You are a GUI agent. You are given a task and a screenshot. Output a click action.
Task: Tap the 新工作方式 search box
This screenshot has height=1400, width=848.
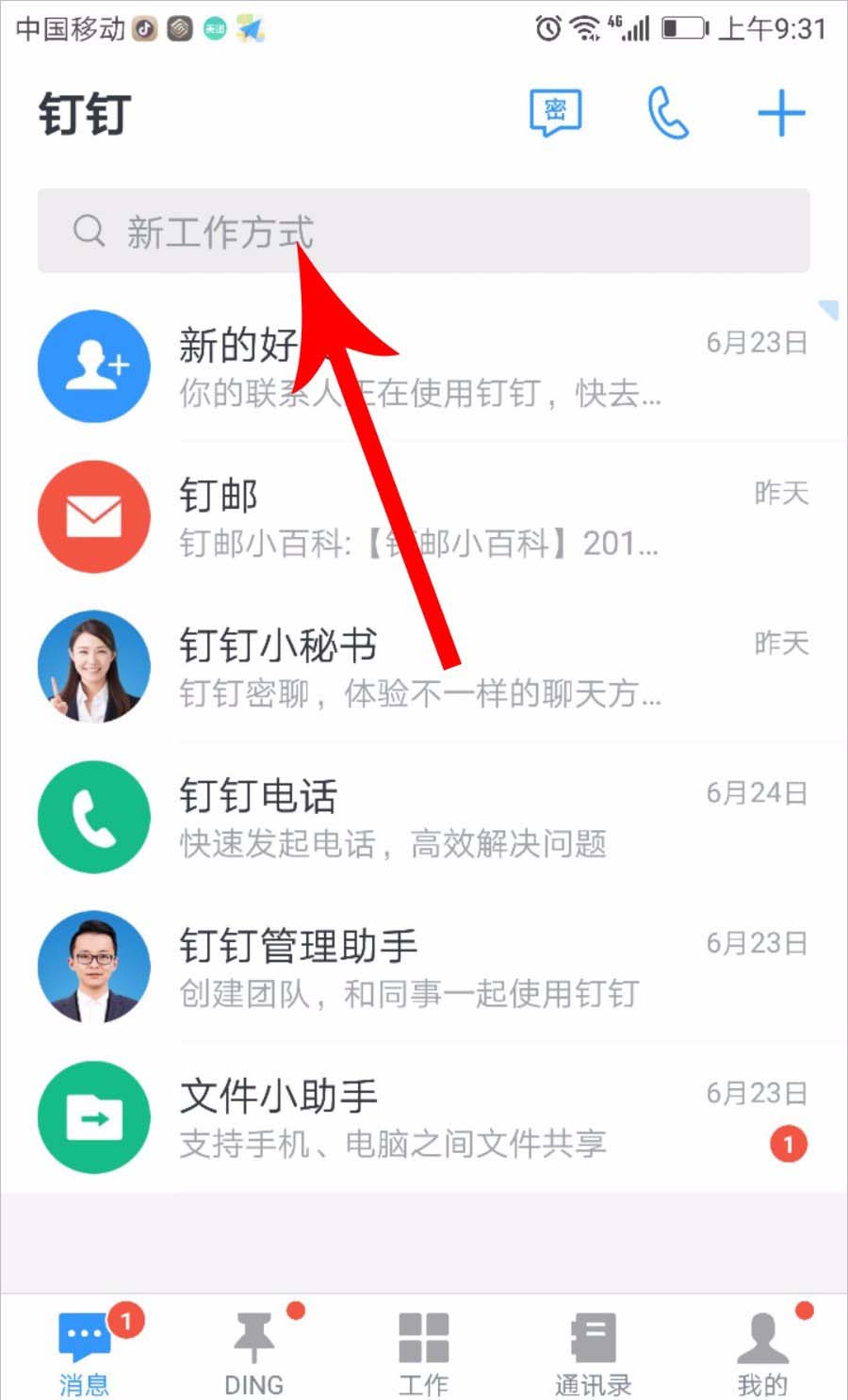pos(423,231)
